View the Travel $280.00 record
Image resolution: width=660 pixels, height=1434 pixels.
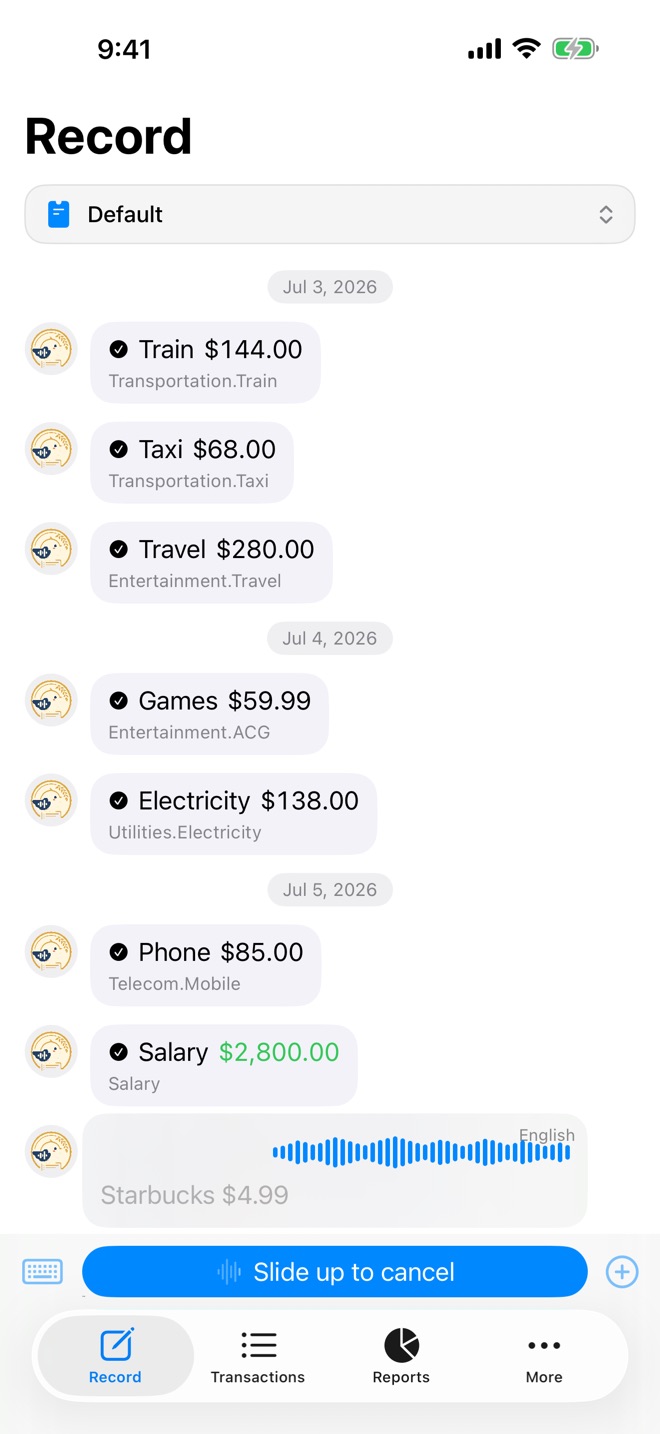tap(212, 563)
